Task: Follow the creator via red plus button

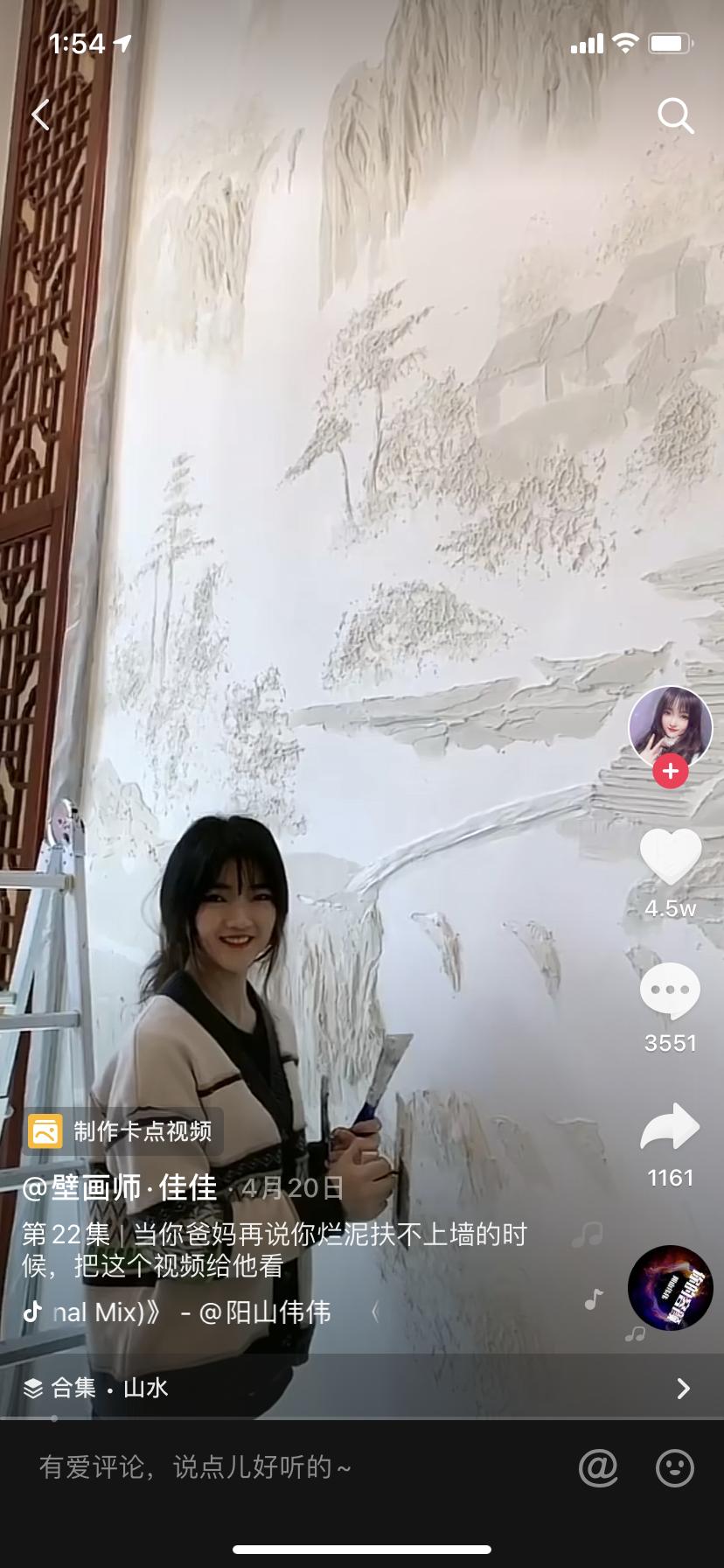Action: coord(670,771)
